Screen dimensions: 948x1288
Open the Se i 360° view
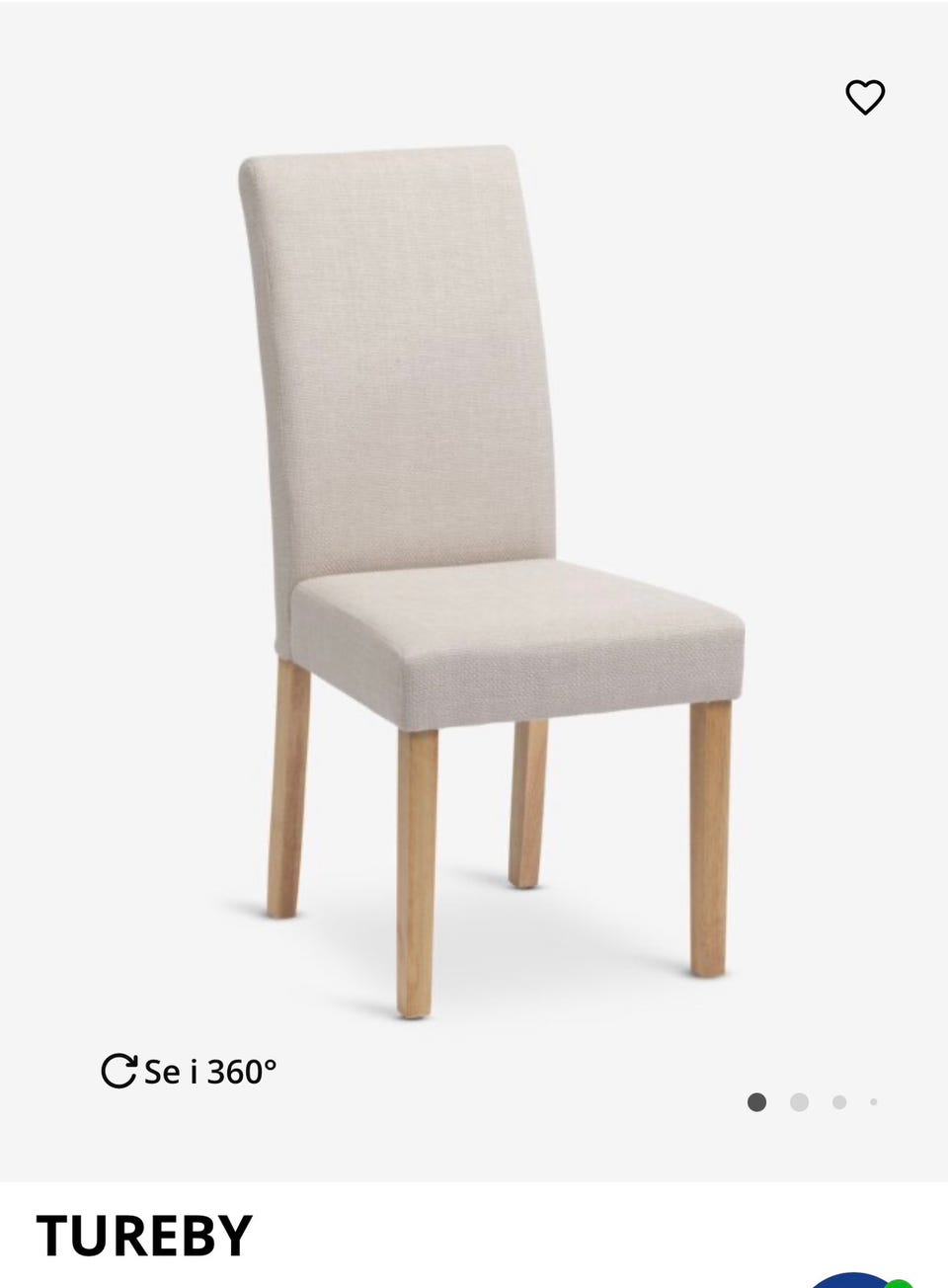(189, 1071)
